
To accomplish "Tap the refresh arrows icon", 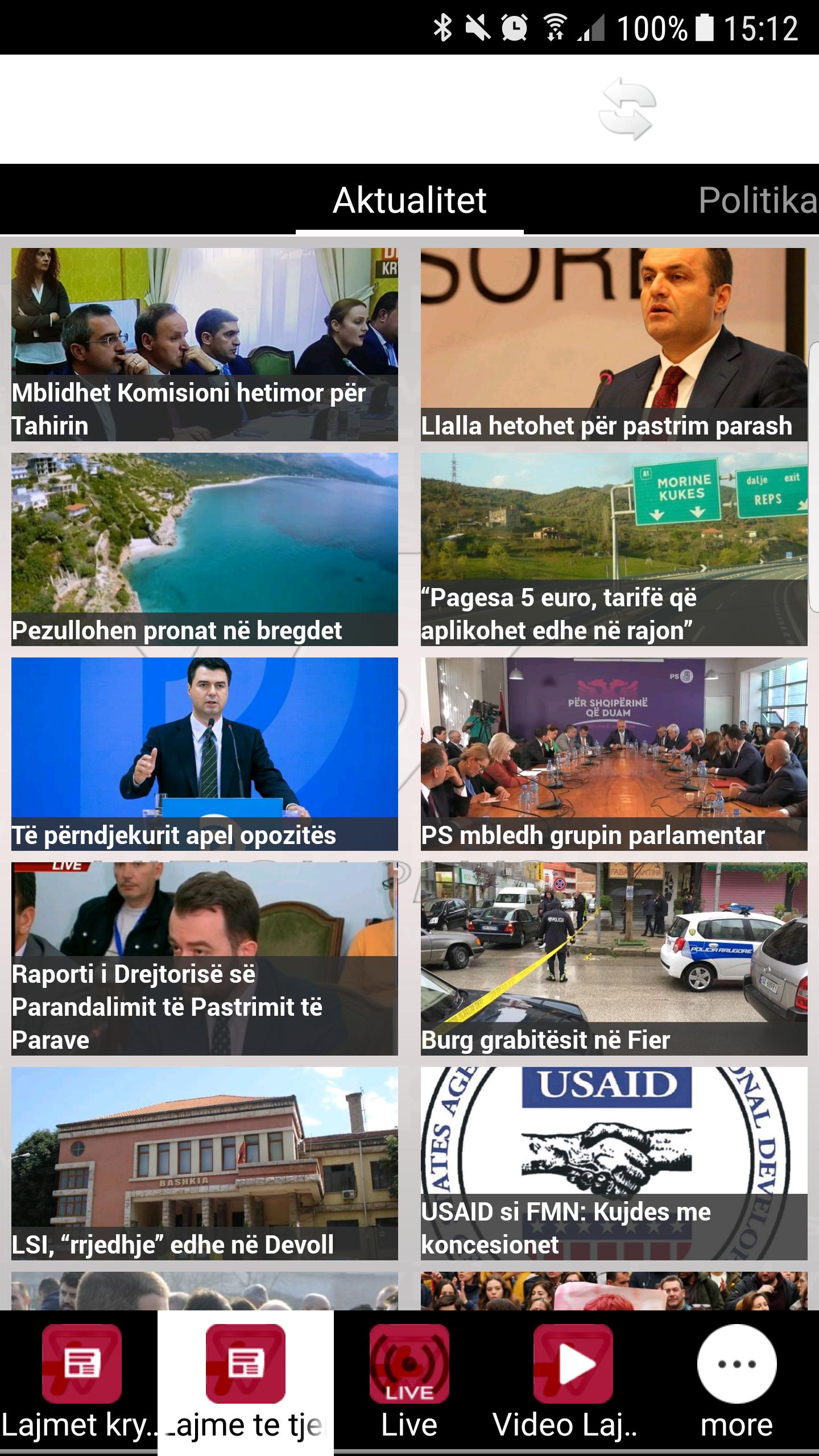I will tap(627, 109).
